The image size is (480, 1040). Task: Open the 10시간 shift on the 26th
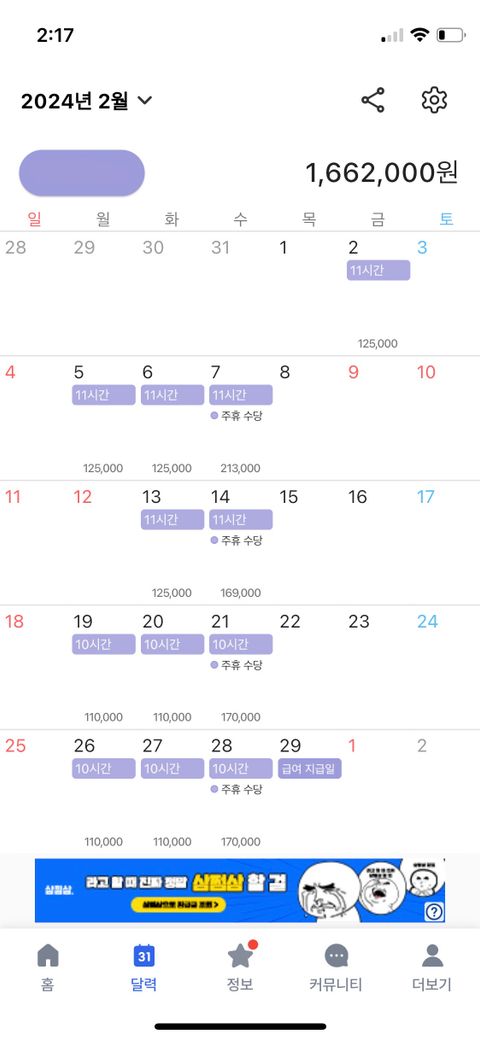pos(103,768)
